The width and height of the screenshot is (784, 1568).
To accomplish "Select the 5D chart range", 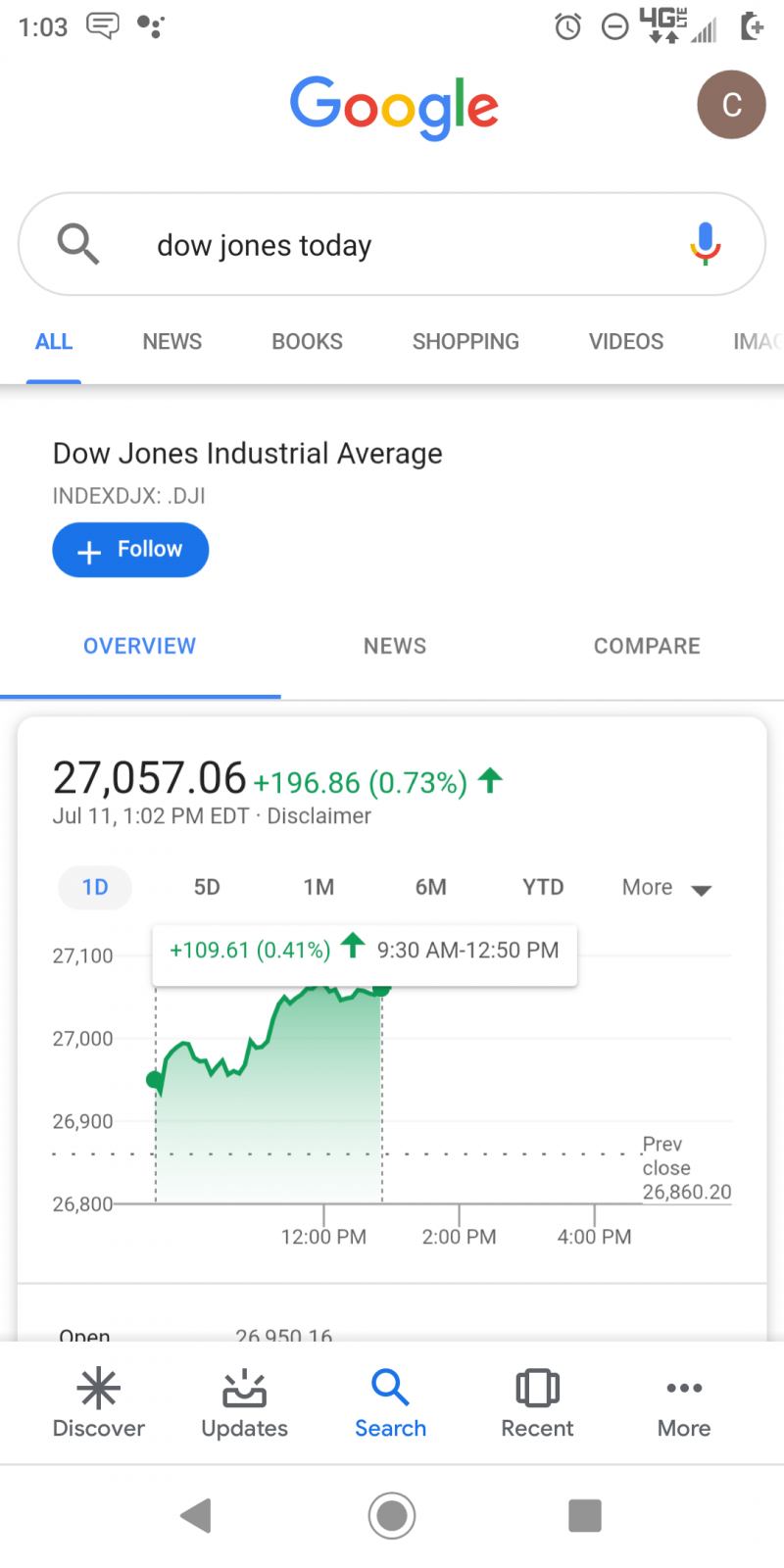I will [x=207, y=887].
